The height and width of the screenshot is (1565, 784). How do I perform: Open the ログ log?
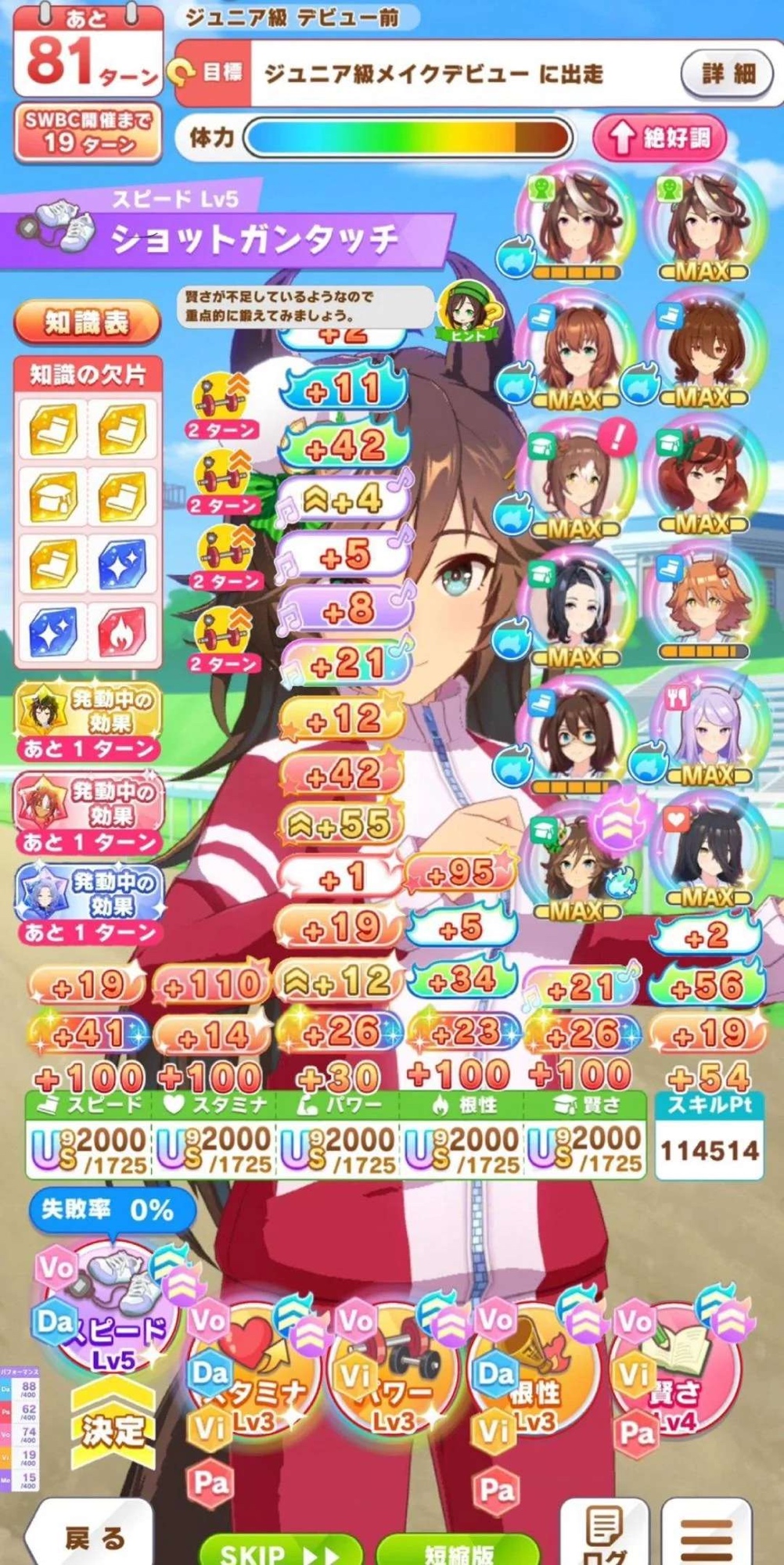[603, 1534]
